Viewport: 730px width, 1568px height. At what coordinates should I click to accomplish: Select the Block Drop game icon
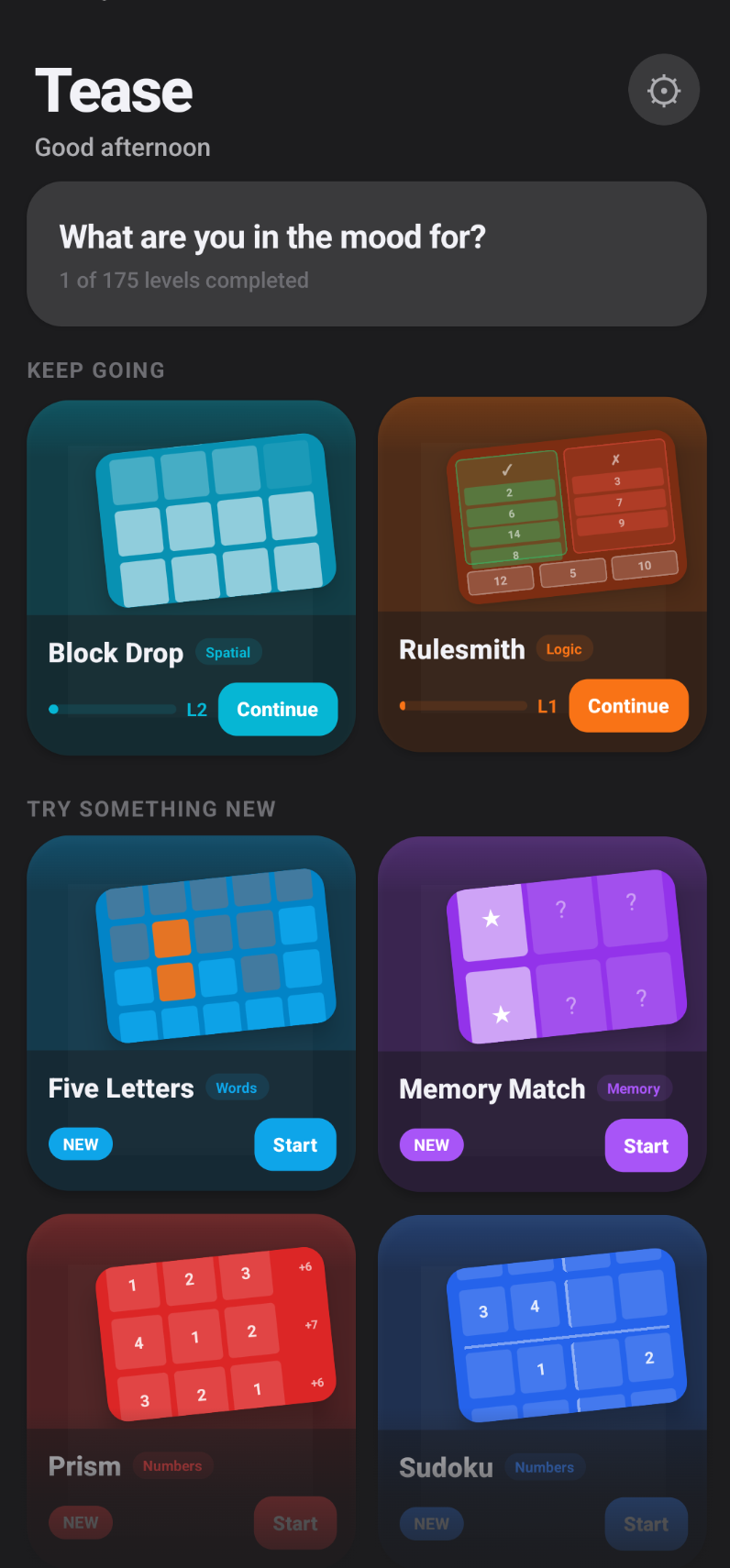point(190,518)
